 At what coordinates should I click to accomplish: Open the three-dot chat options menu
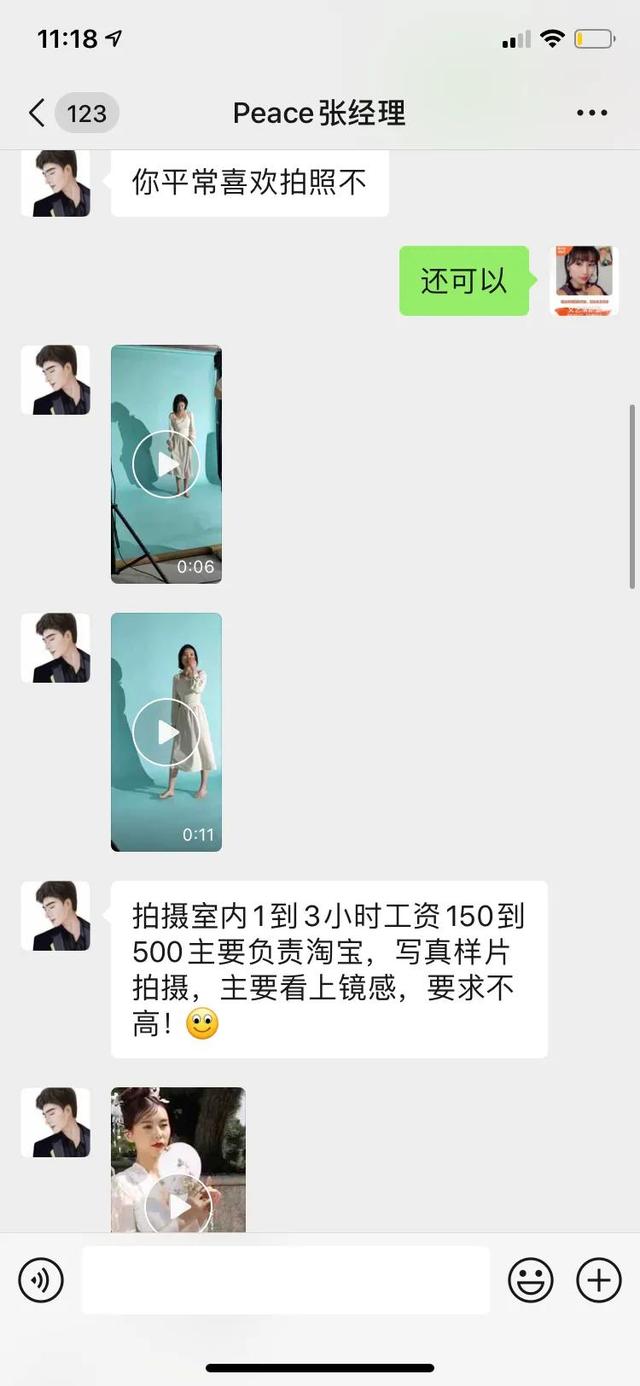click(592, 113)
